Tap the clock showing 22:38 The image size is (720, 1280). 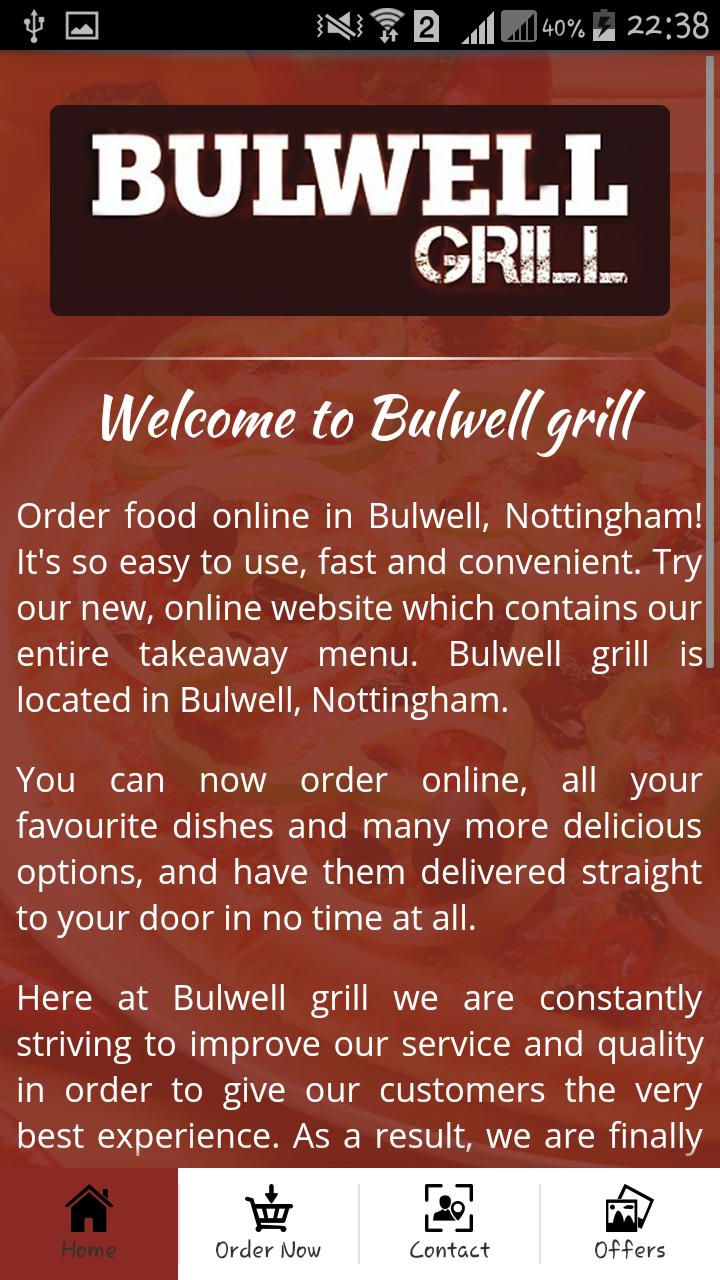[x=668, y=27]
